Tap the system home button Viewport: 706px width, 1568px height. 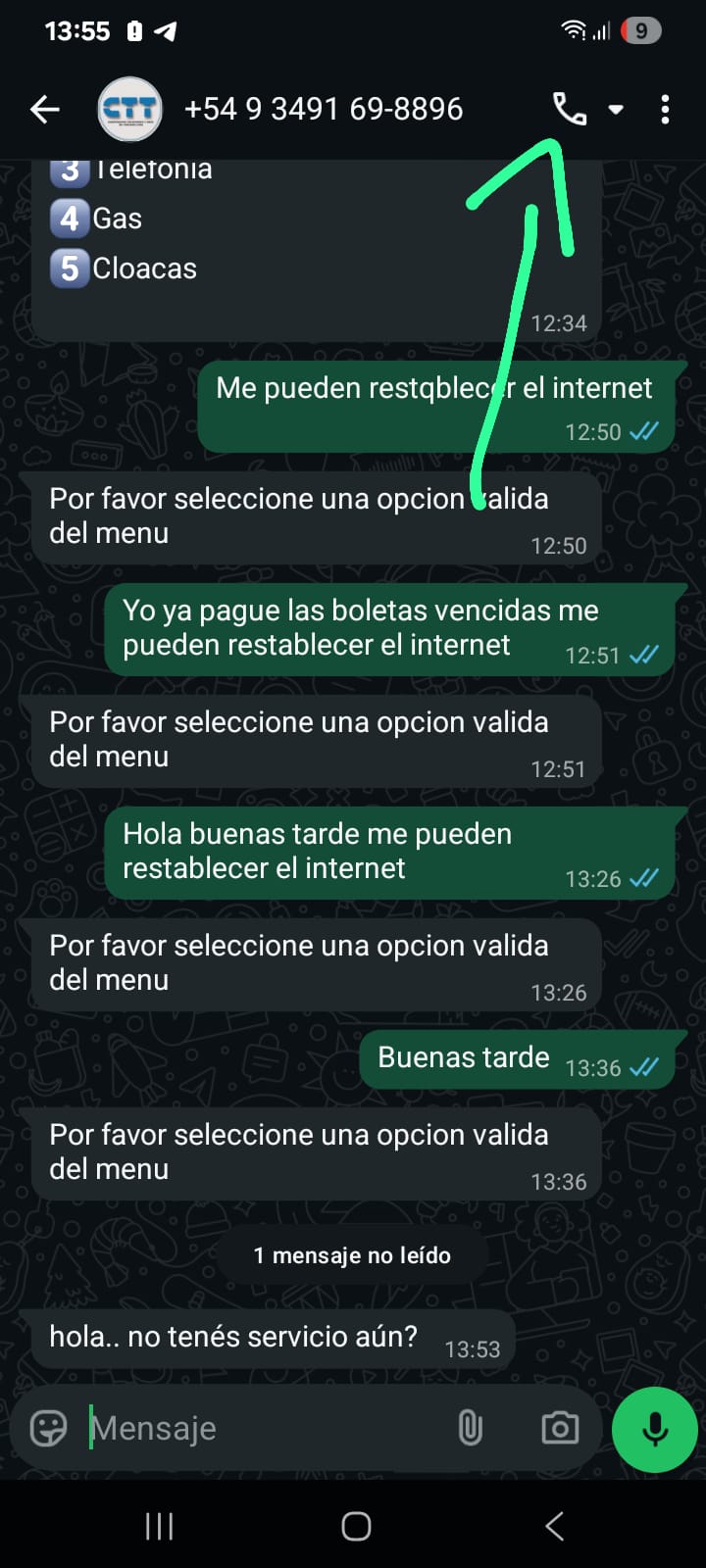click(x=356, y=1526)
